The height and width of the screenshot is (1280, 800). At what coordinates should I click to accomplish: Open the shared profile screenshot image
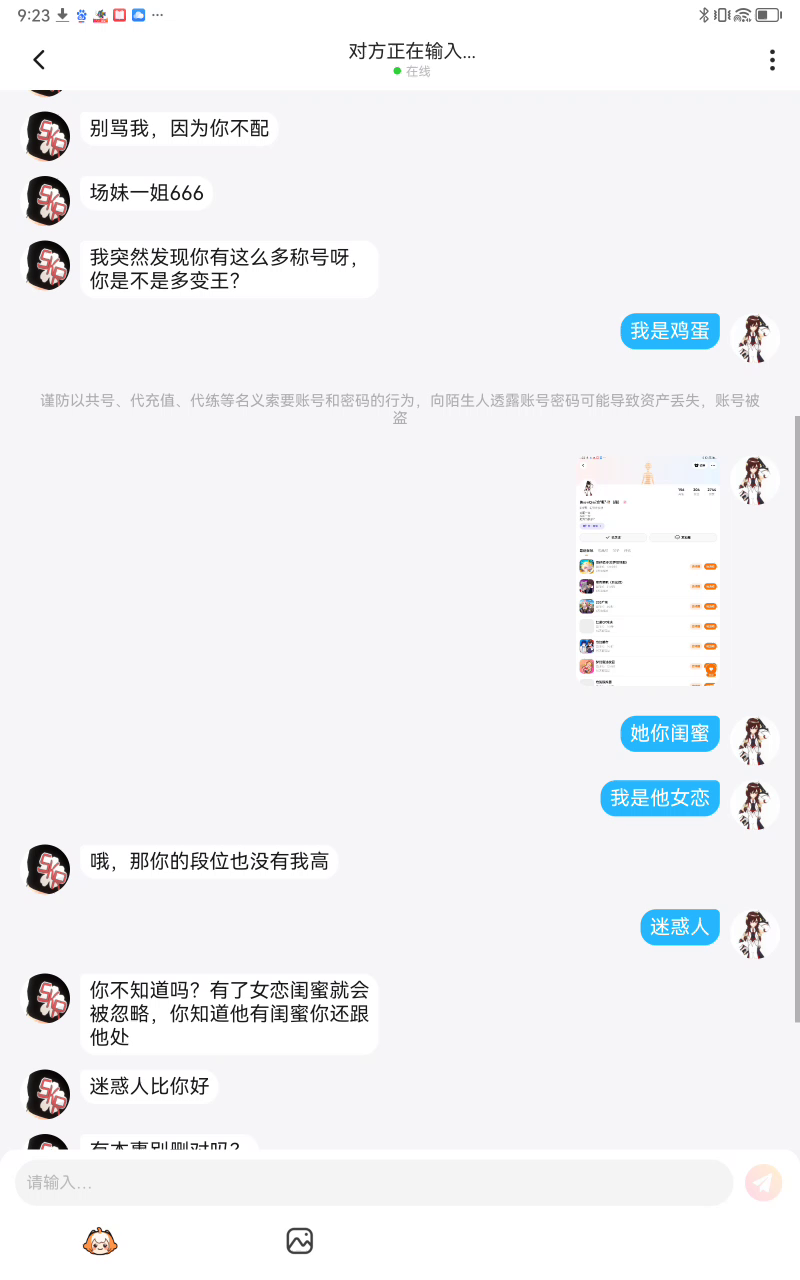[648, 570]
